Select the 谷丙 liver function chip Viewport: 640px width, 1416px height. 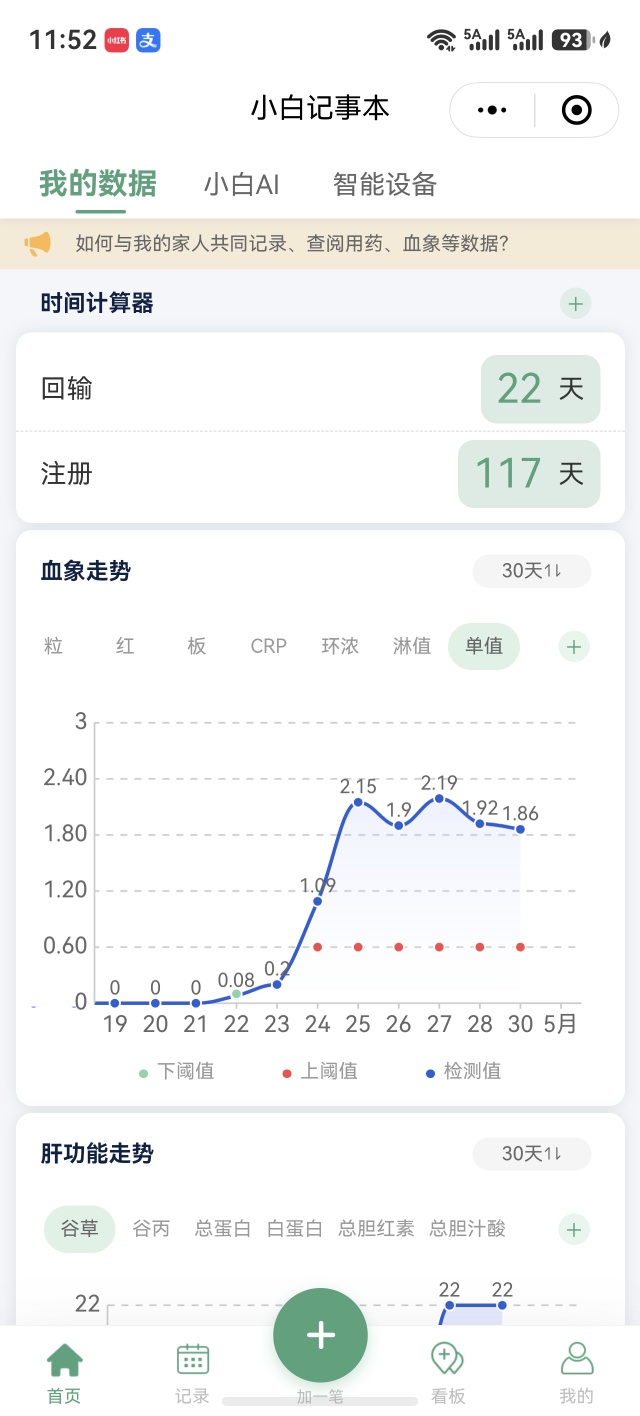click(152, 1229)
